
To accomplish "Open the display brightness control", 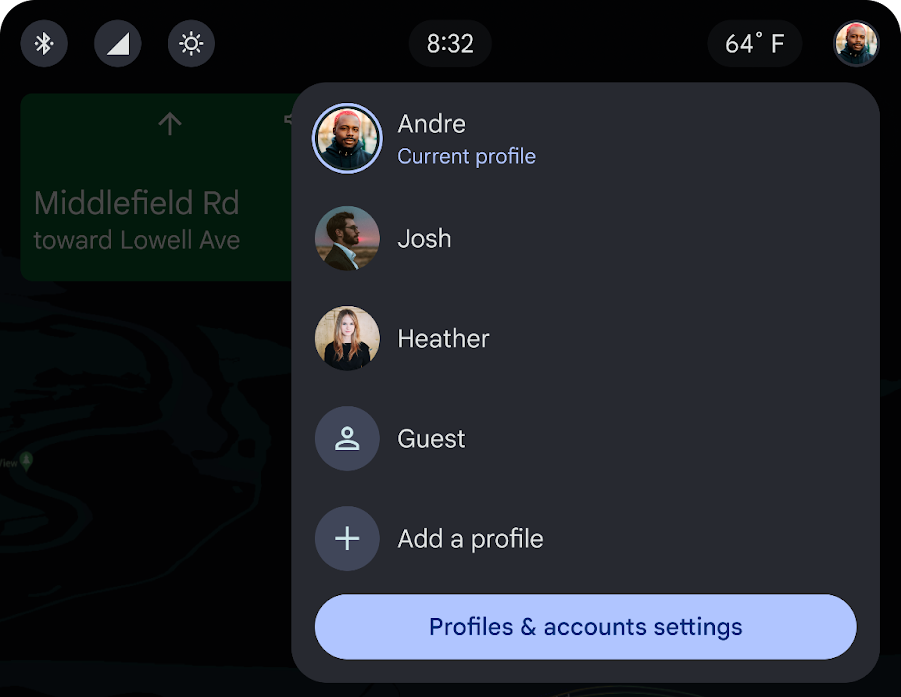I will (191, 44).
